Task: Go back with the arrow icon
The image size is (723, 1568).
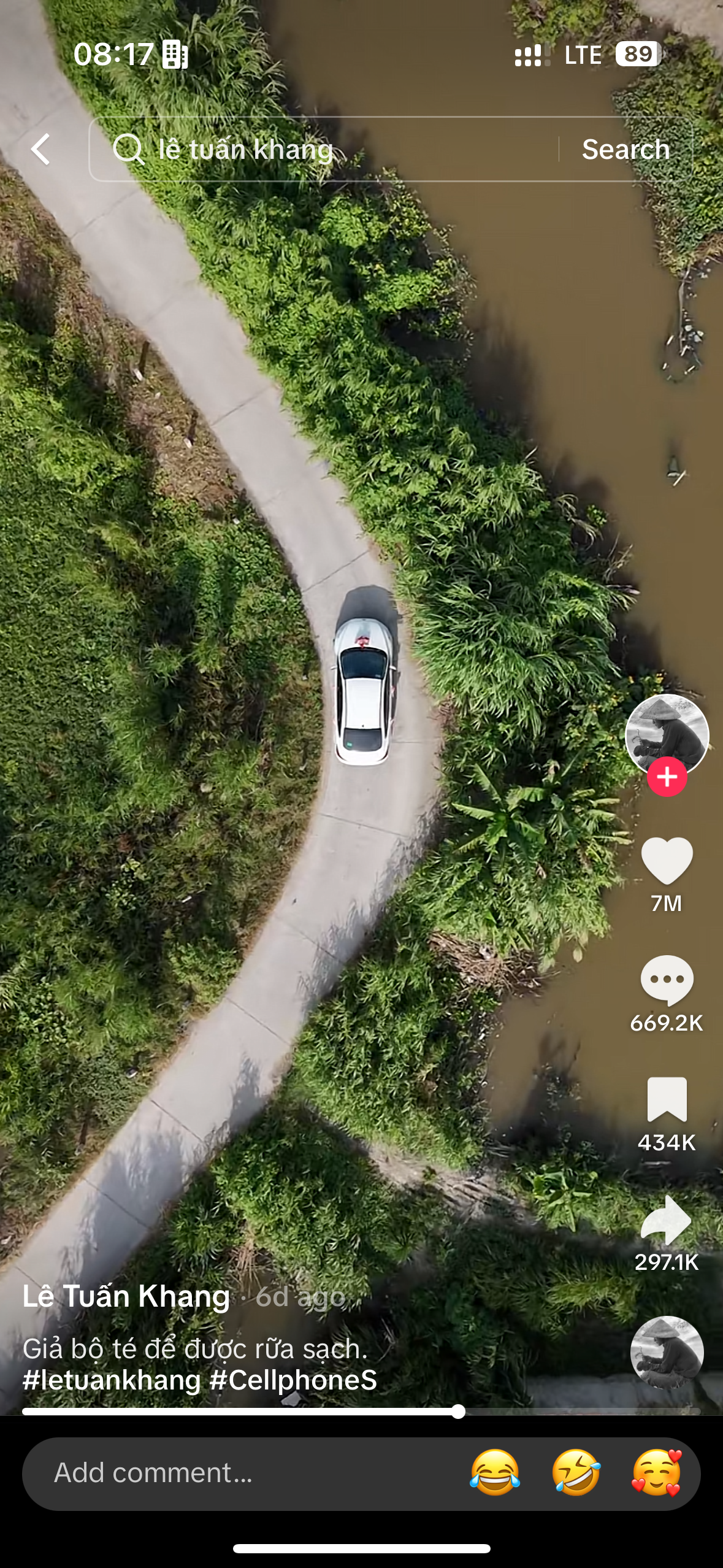Action: (x=40, y=149)
